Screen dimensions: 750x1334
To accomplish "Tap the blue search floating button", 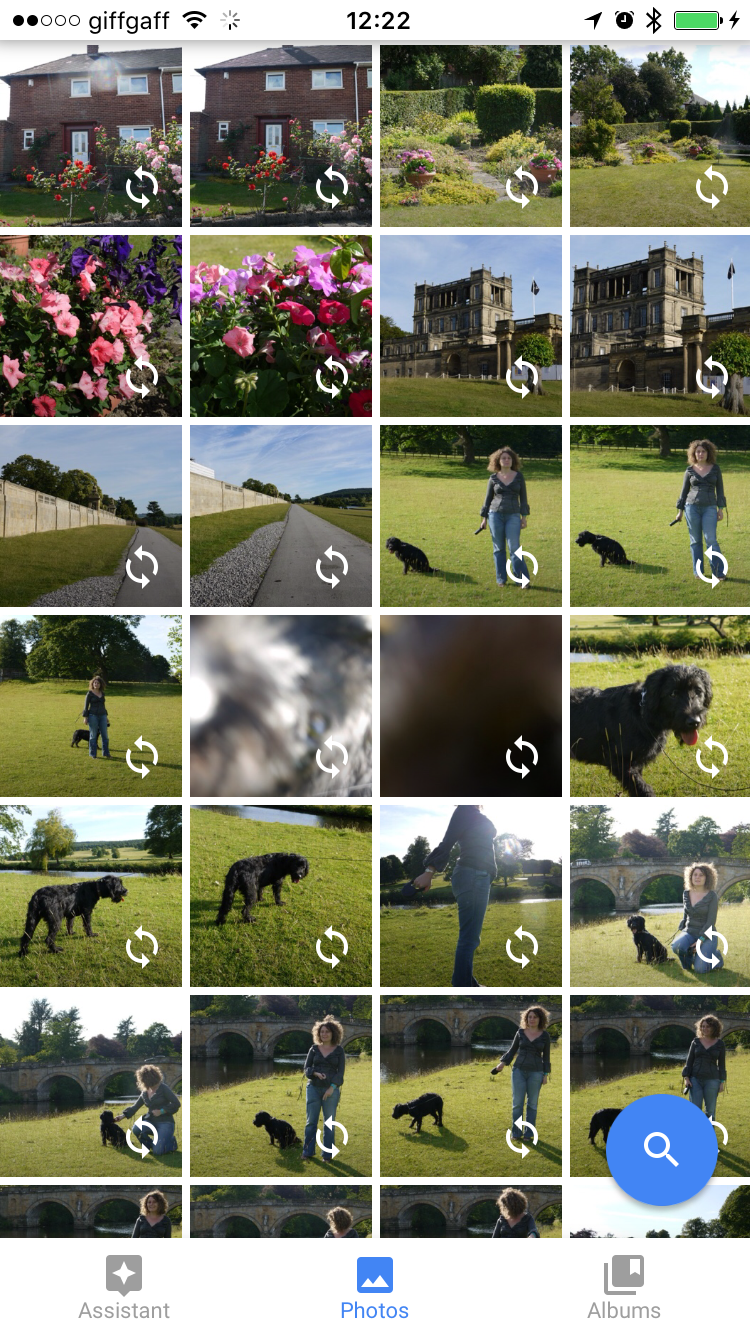I will pyautogui.click(x=661, y=1150).
